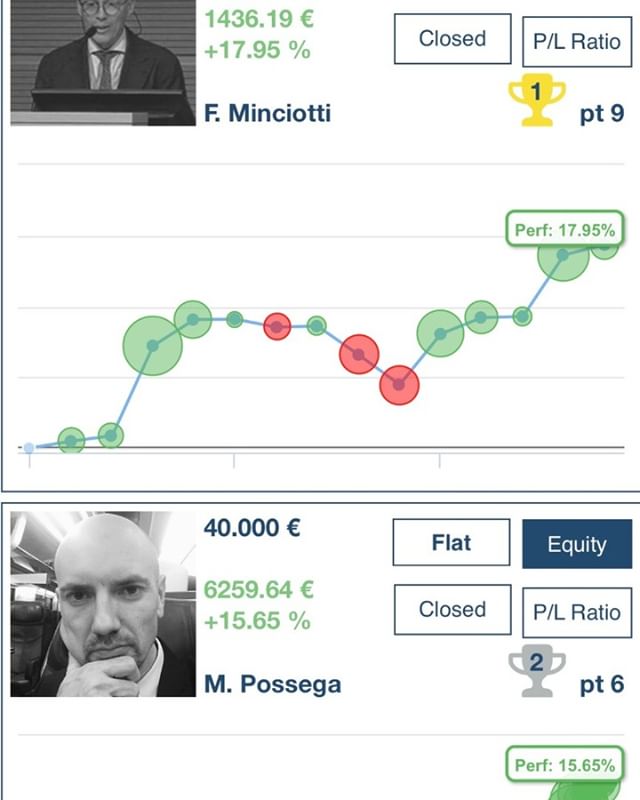Screen dimensions: 640x800
Task: Switch to P/L Ratio for M. Possega
Action: (x=577, y=612)
